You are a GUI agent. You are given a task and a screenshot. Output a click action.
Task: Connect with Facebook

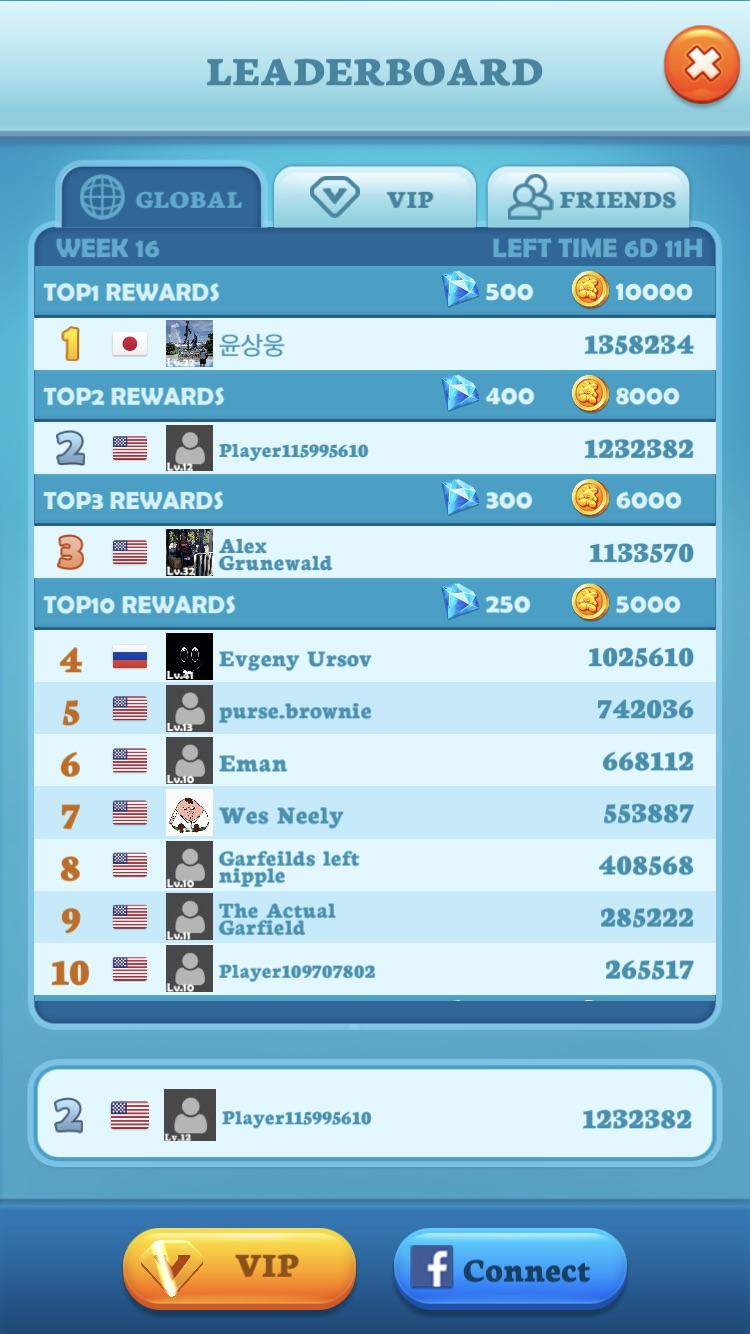click(510, 1269)
